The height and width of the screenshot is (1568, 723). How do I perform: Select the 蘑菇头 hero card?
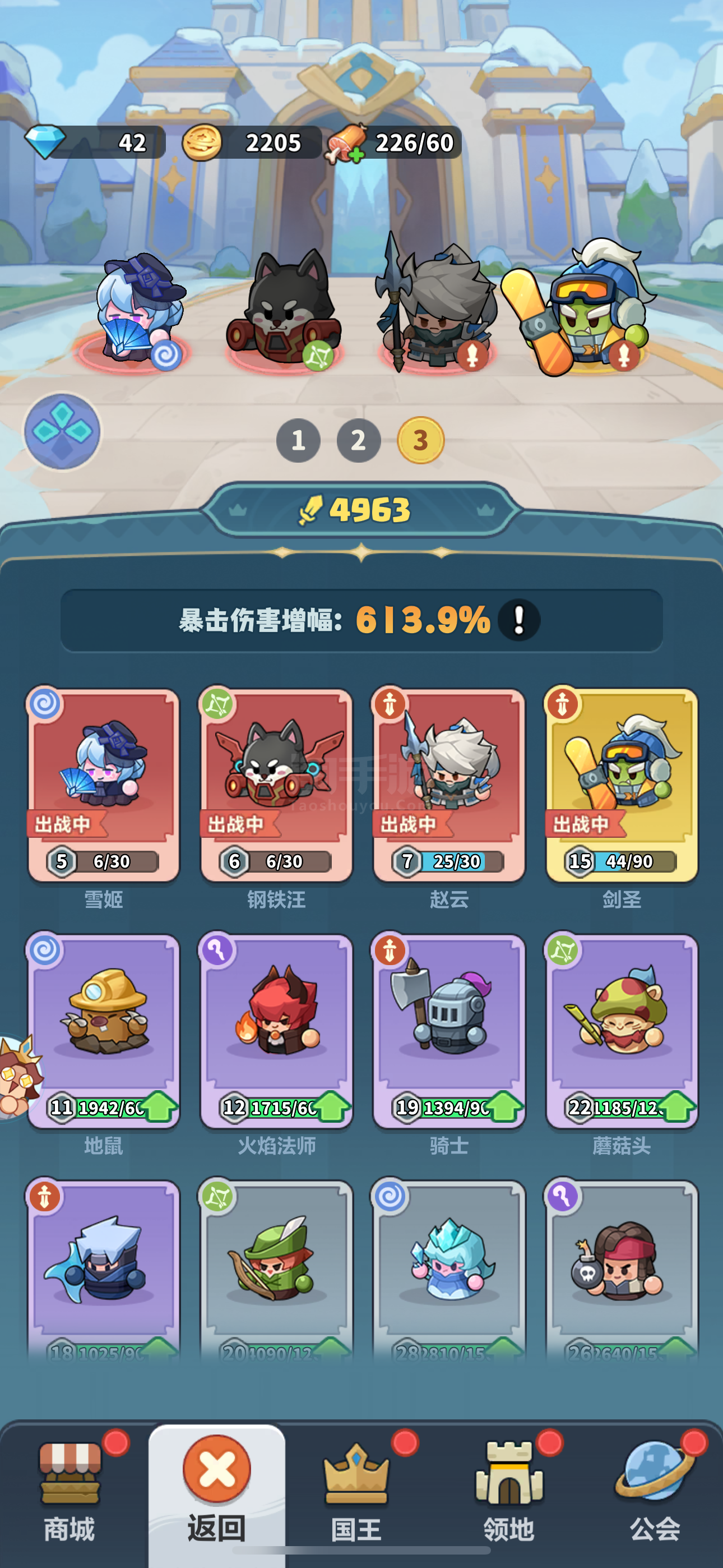tap(622, 1031)
